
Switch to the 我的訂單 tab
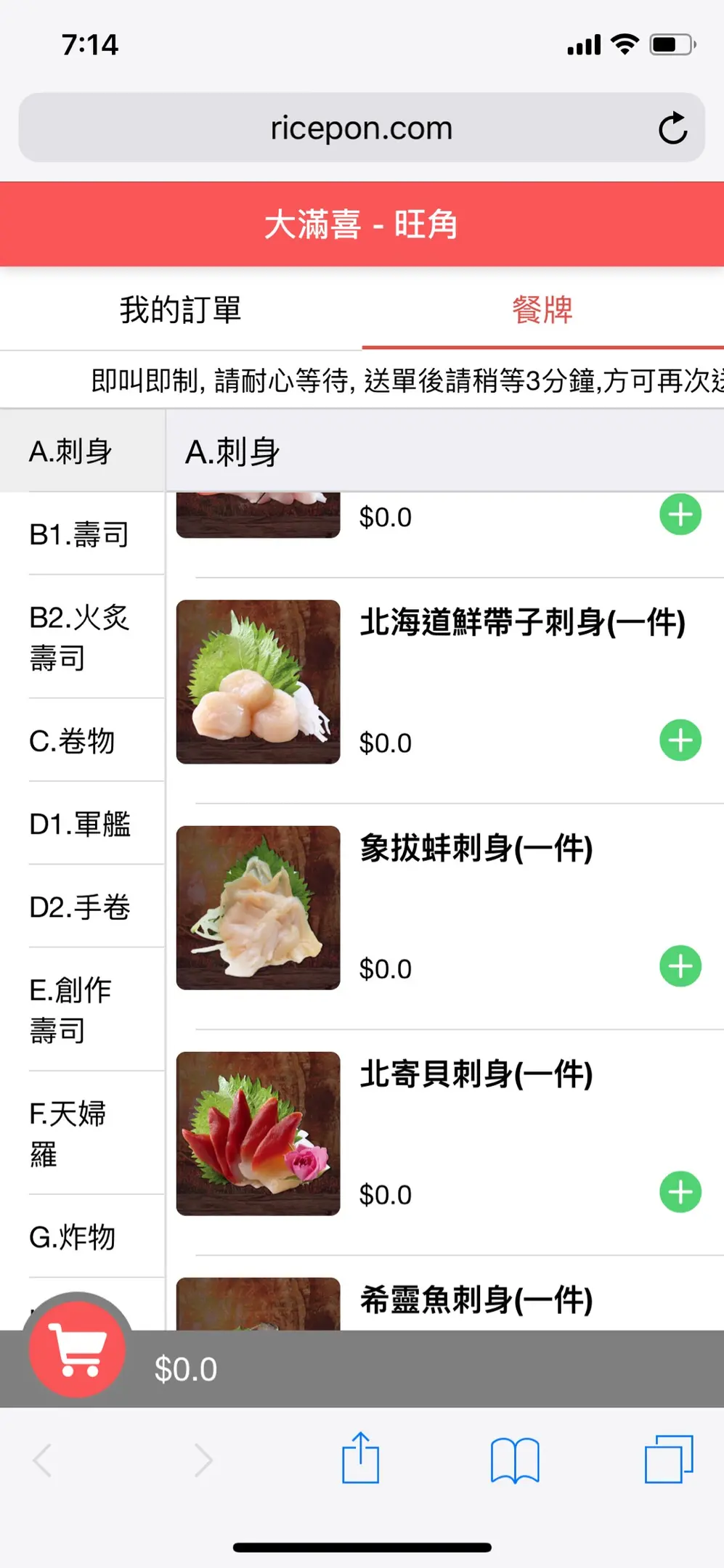pyautogui.click(x=180, y=310)
